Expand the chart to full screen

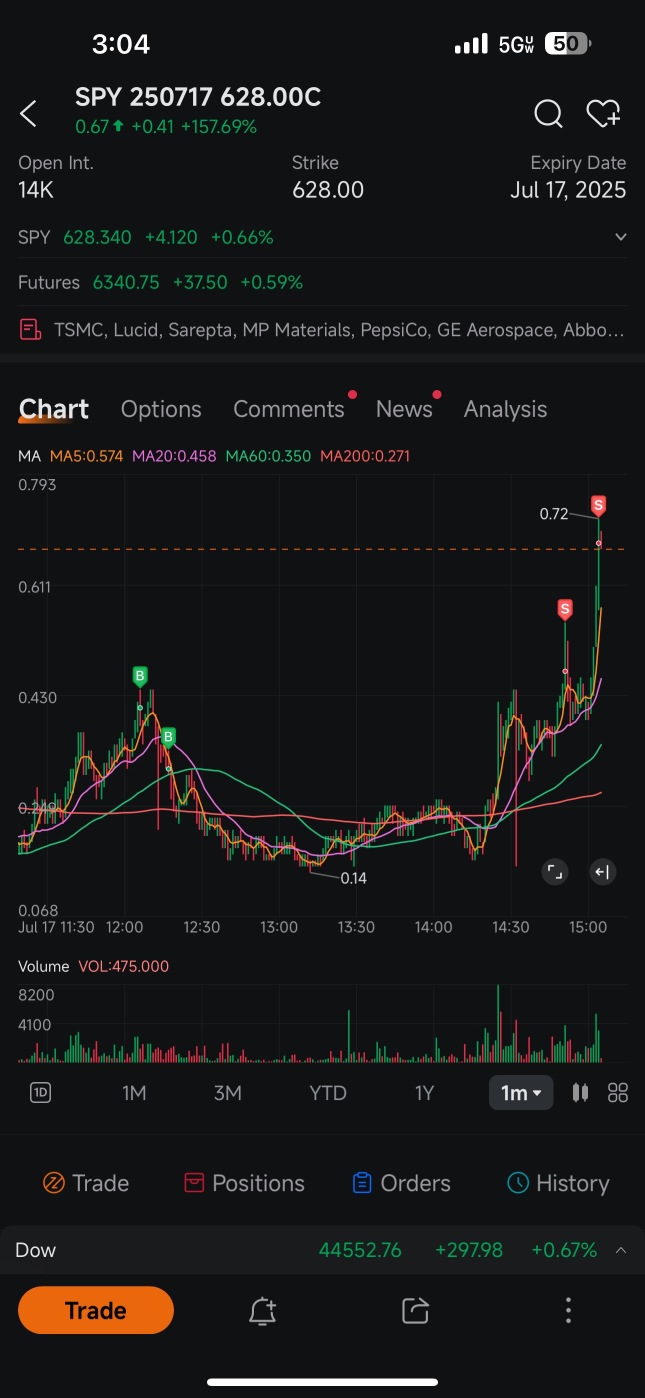coord(554,872)
